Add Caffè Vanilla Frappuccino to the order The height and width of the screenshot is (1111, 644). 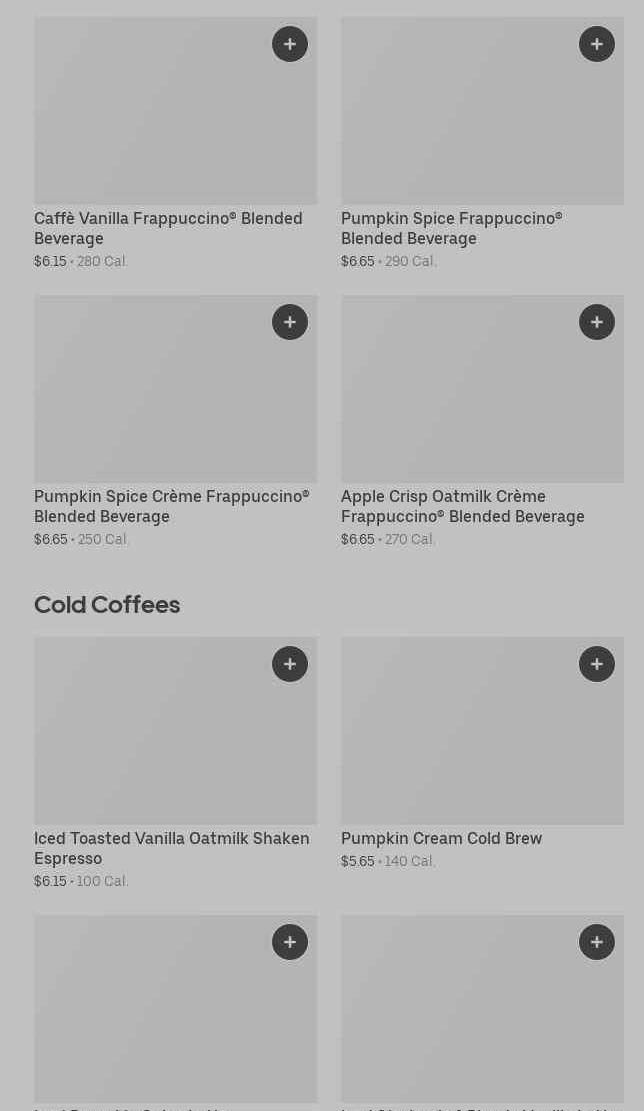click(290, 44)
